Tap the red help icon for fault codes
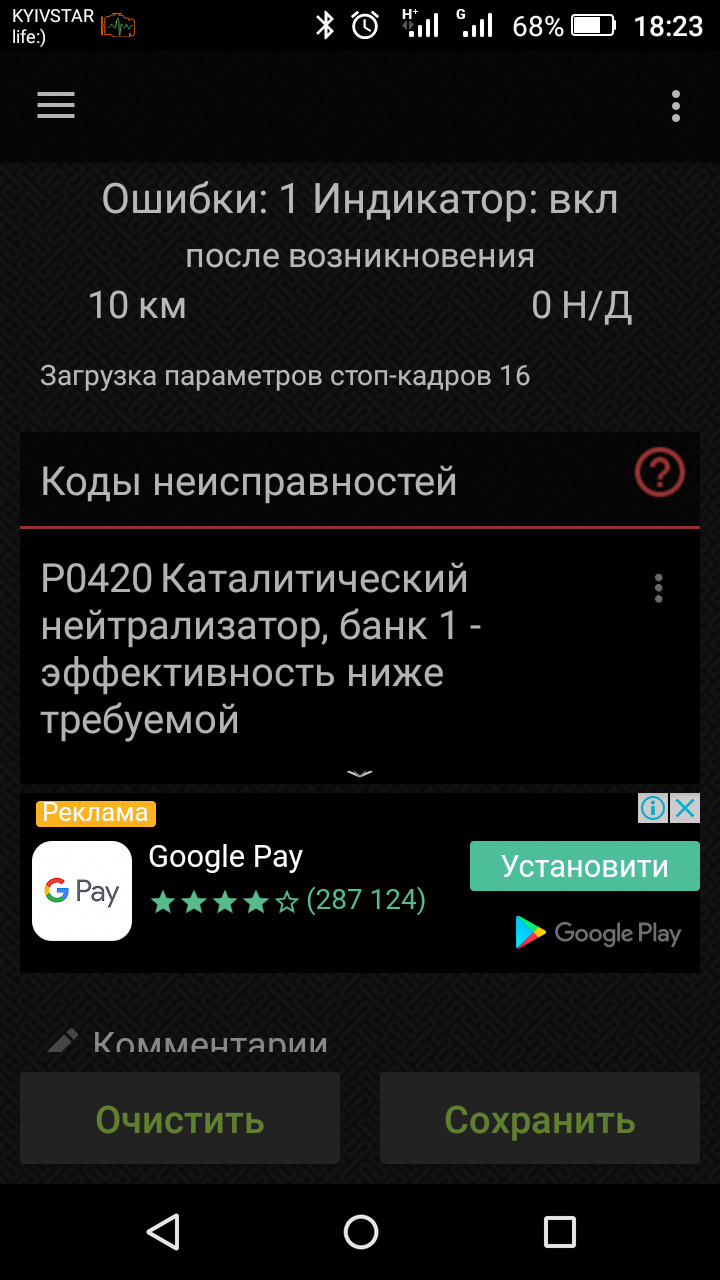This screenshot has width=720, height=1280. point(660,473)
